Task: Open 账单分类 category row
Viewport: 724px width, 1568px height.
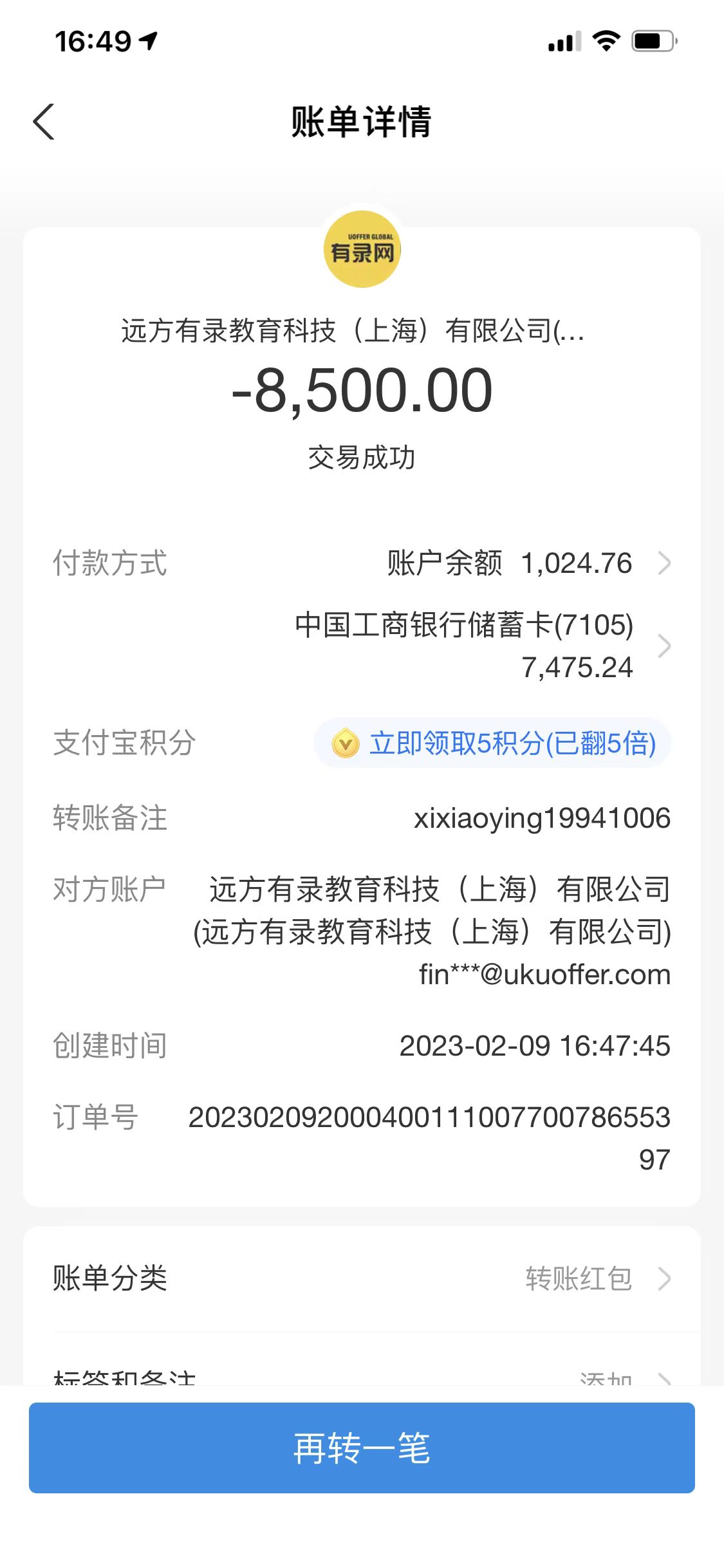Action: click(x=362, y=1278)
